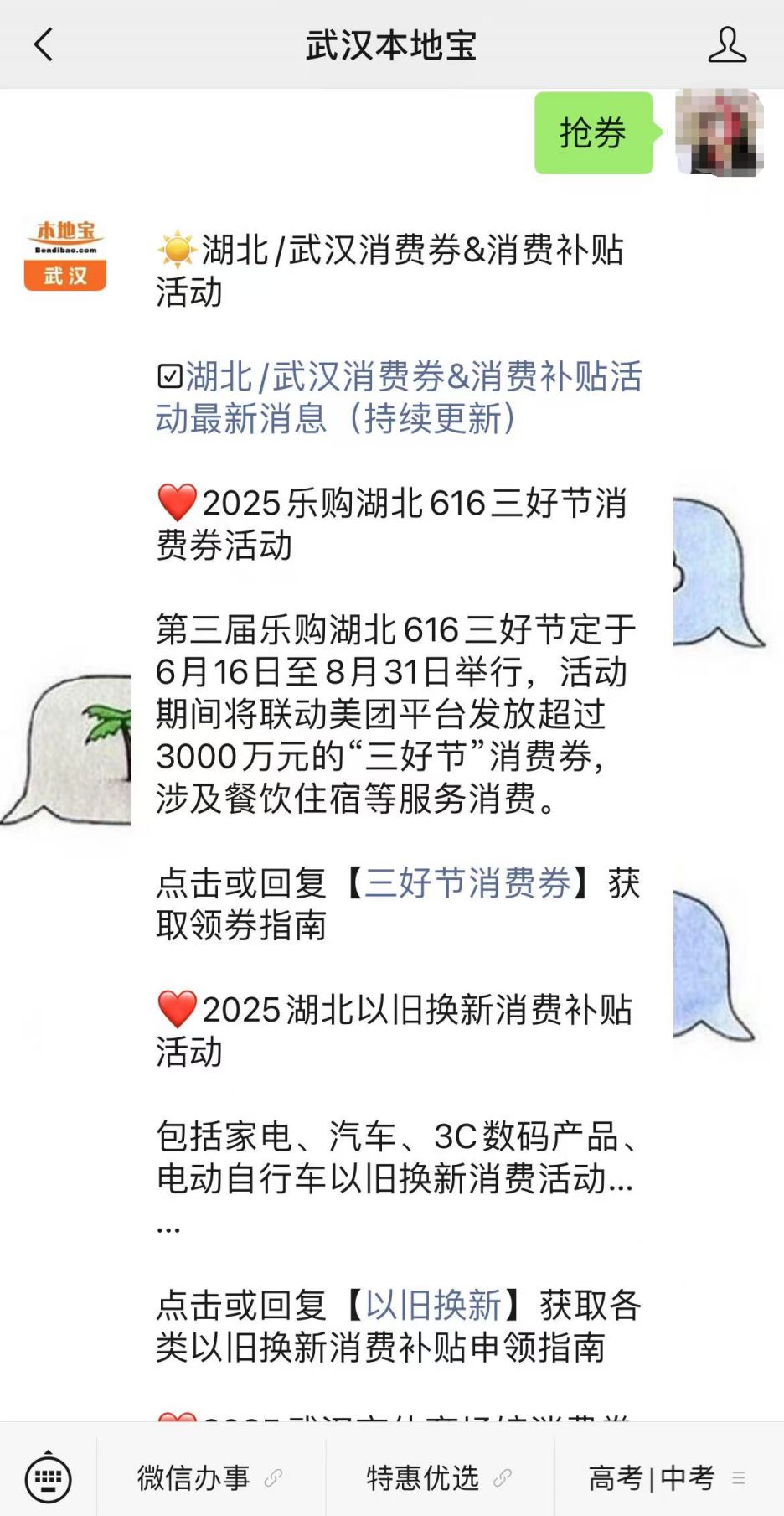Open the account profile icon
The image size is (784, 1516).
(x=726, y=44)
